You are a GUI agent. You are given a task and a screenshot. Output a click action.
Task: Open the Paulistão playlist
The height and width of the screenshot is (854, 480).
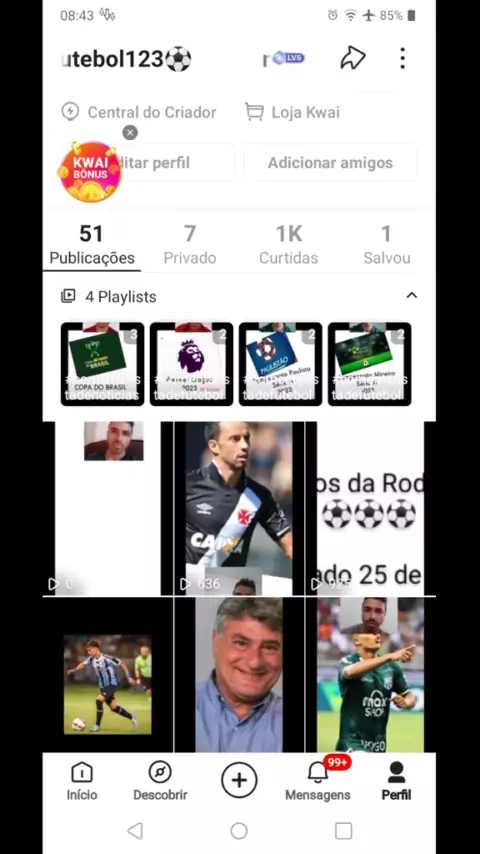point(280,364)
